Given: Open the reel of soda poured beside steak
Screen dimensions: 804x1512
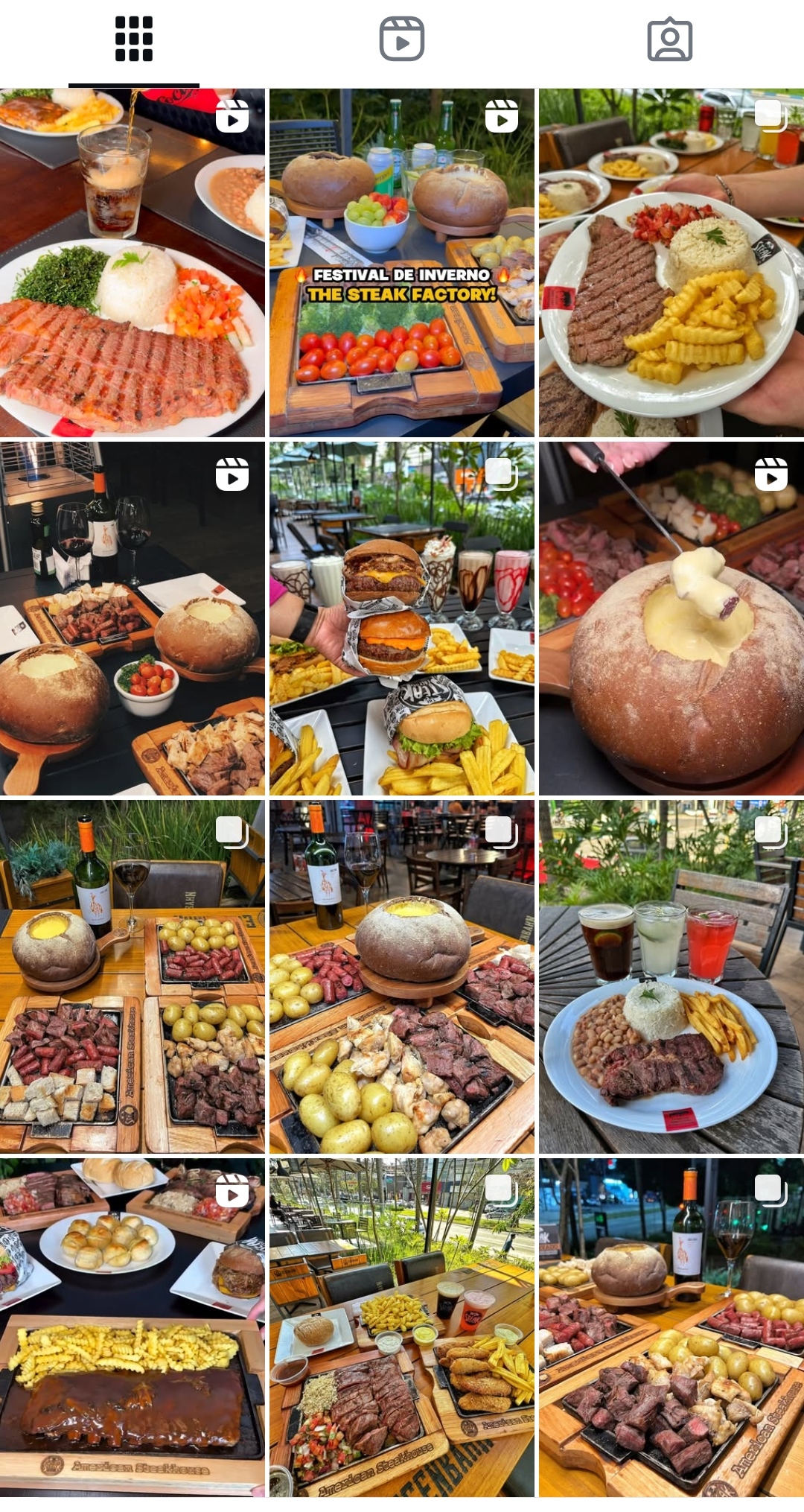Looking at the screenshot, I should [133, 262].
